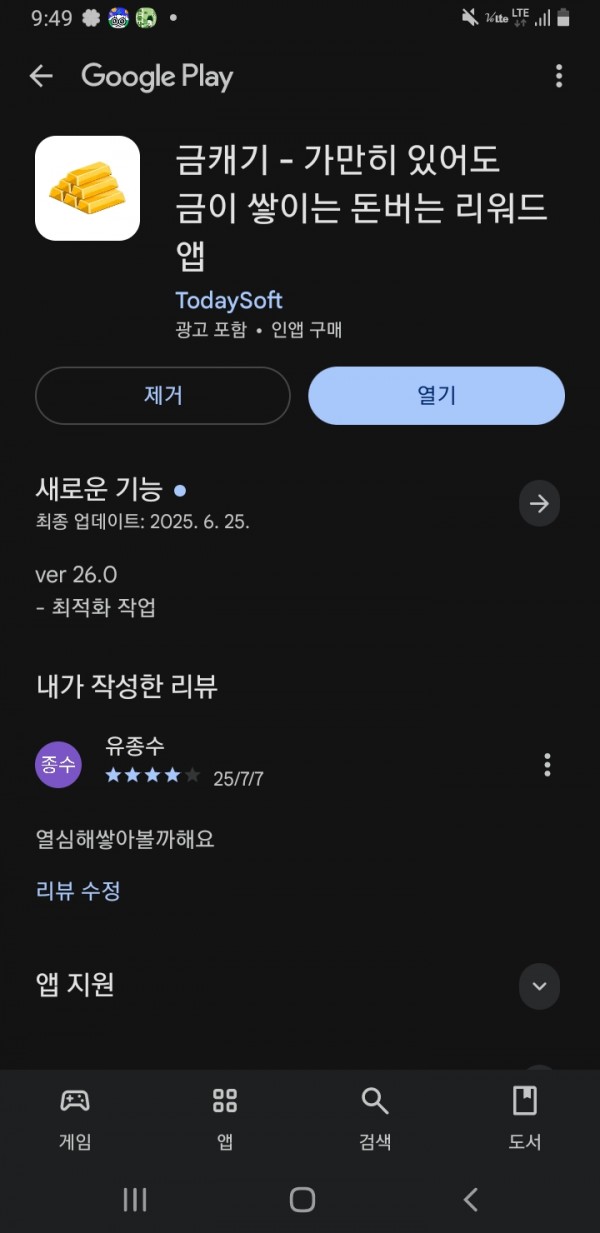
Task: Go back using the top-left arrow
Action: pyautogui.click(x=41, y=76)
